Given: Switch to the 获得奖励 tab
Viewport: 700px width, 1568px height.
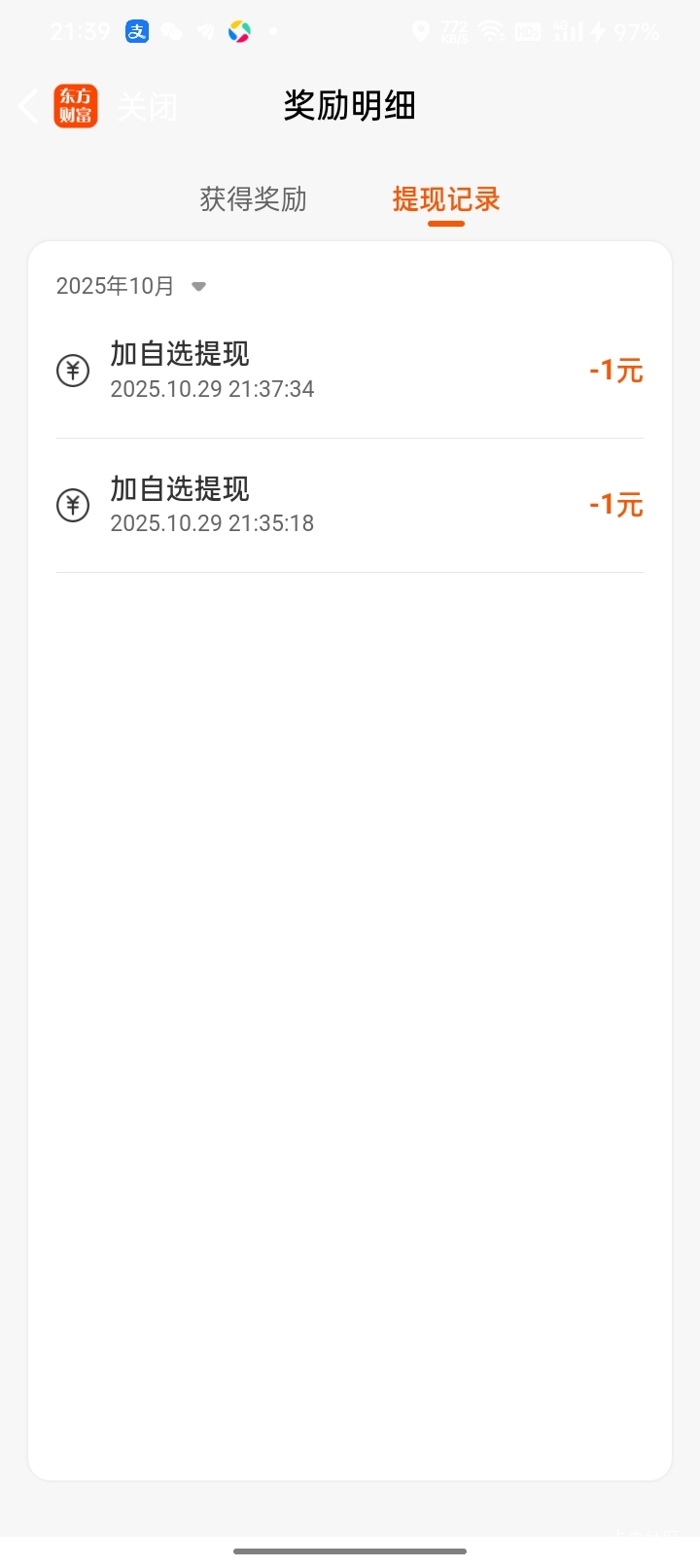Looking at the screenshot, I should coord(253,199).
